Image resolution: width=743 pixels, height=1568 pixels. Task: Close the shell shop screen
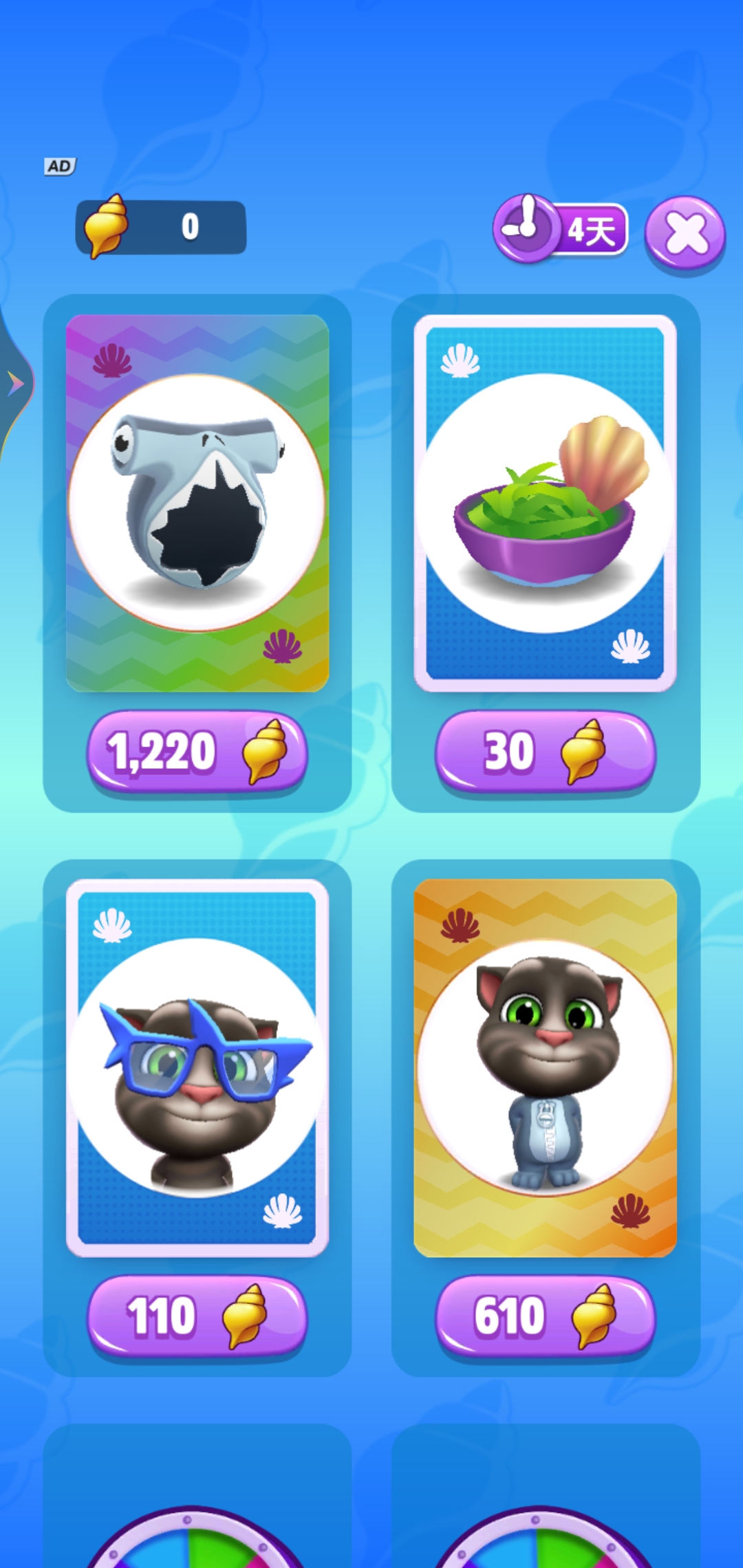pos(685,234)
